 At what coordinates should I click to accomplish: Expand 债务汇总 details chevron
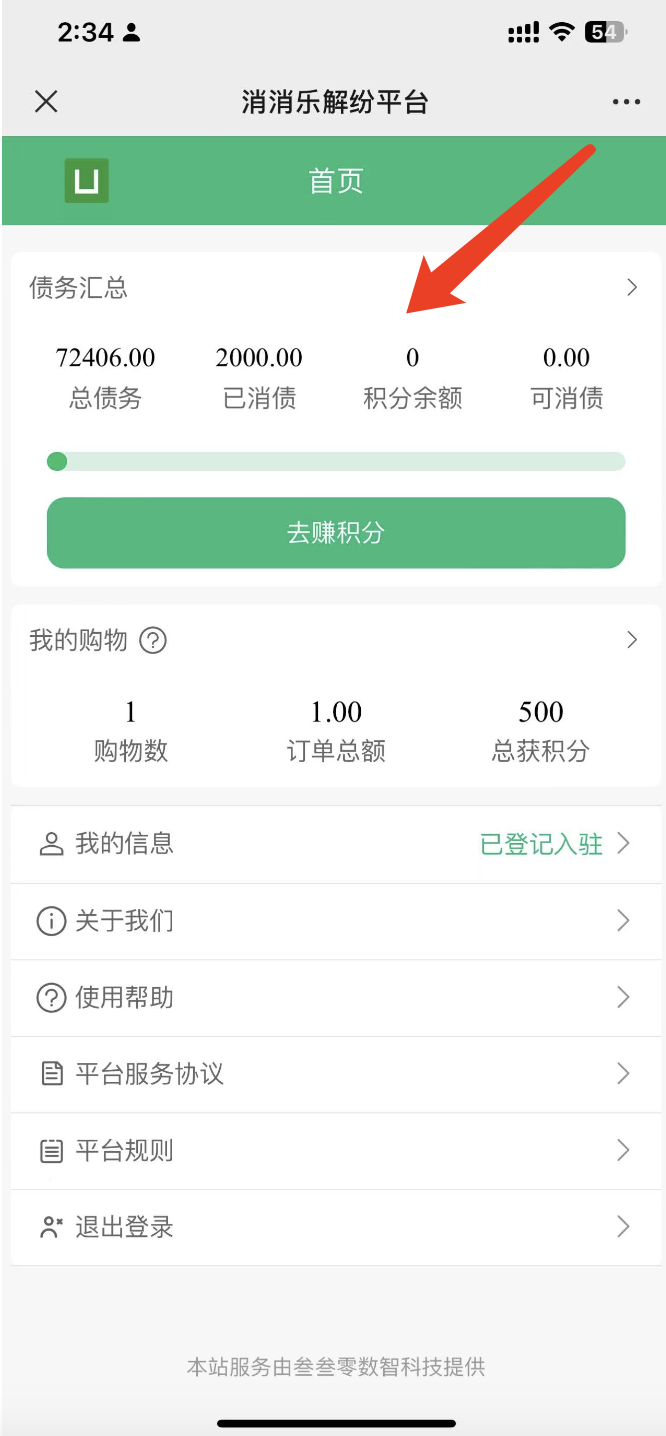(631, 288)
